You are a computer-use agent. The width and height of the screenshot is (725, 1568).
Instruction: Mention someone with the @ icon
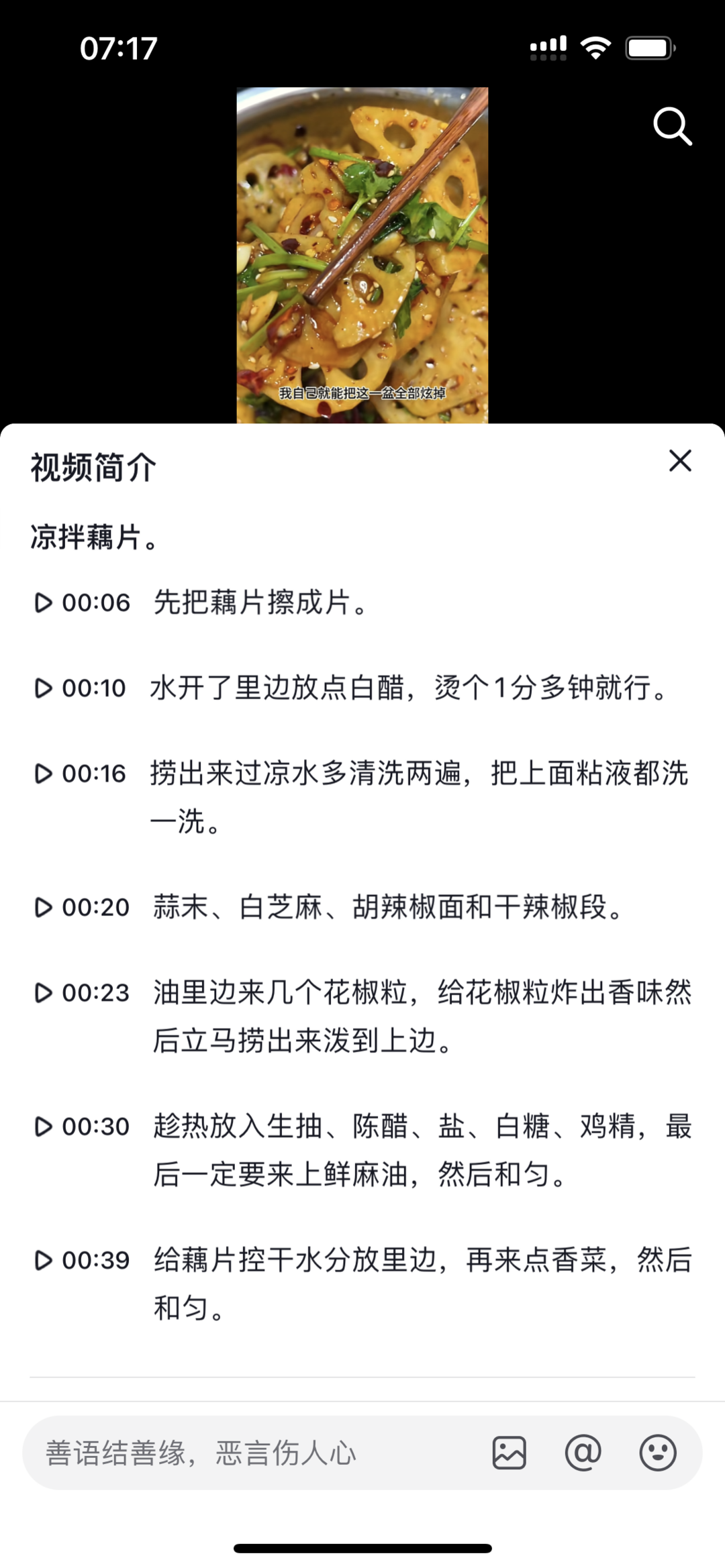[x=583, y=1453]
